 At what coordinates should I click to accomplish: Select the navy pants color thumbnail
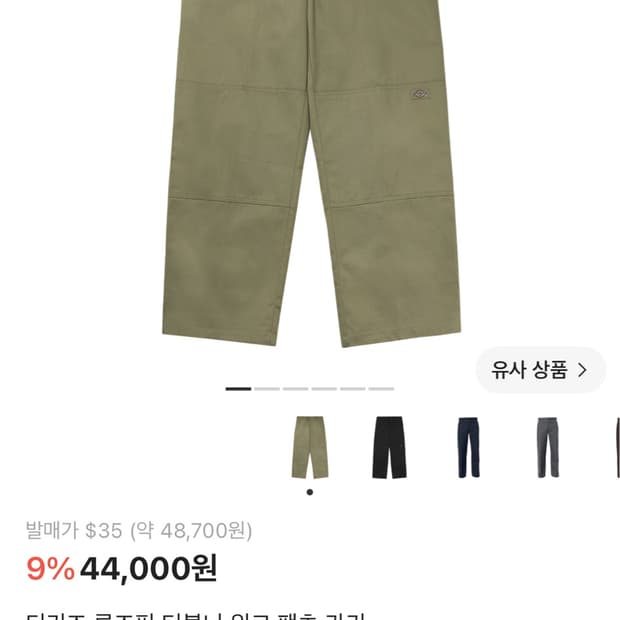tap(469, 447)
